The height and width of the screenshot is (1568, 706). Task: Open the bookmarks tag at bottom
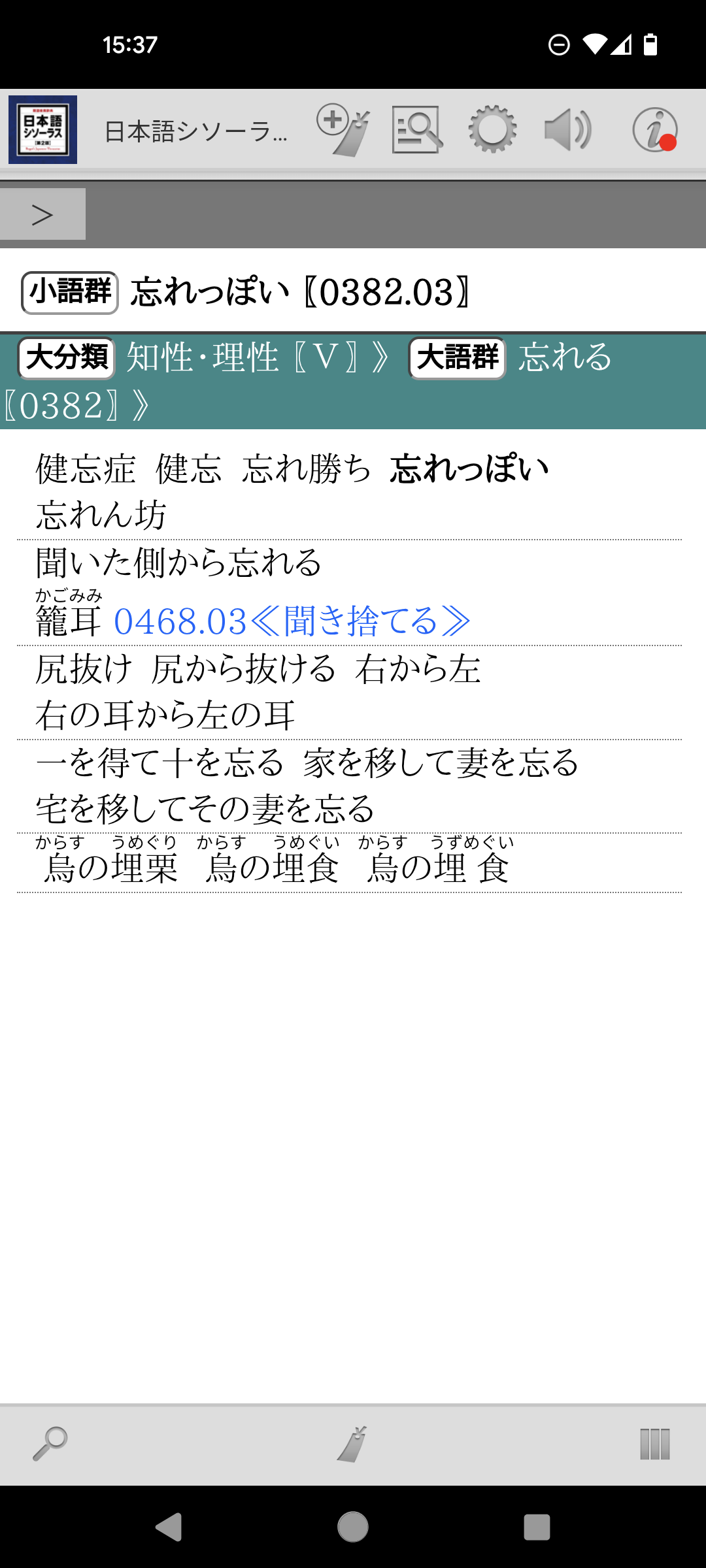pyautogui.click(x=352, y=1444)
